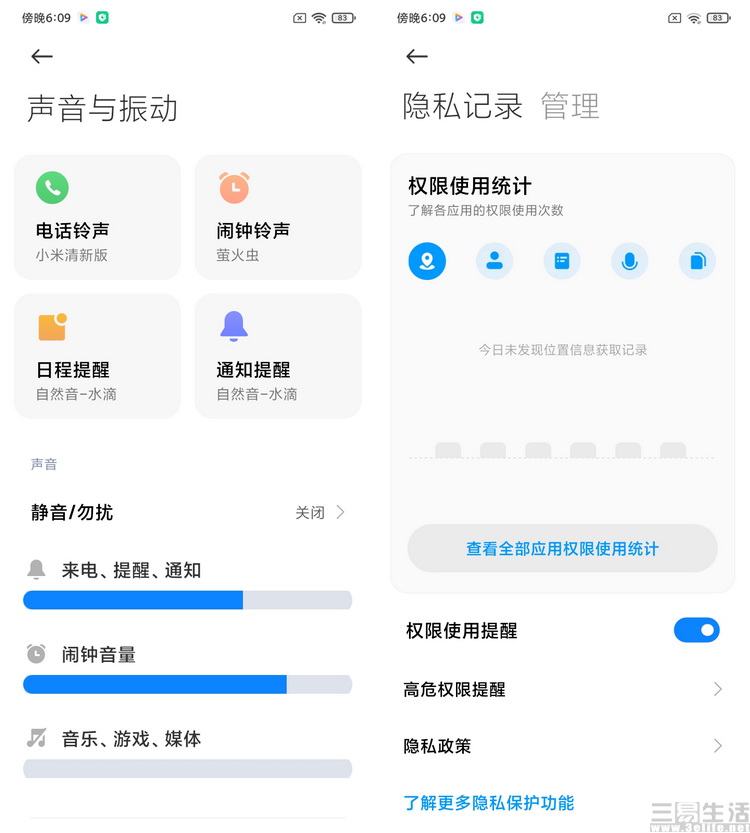Tap 查看全部应用权限使用统计 button
Screen dimensions: 750x833
(x=562, y=549)
